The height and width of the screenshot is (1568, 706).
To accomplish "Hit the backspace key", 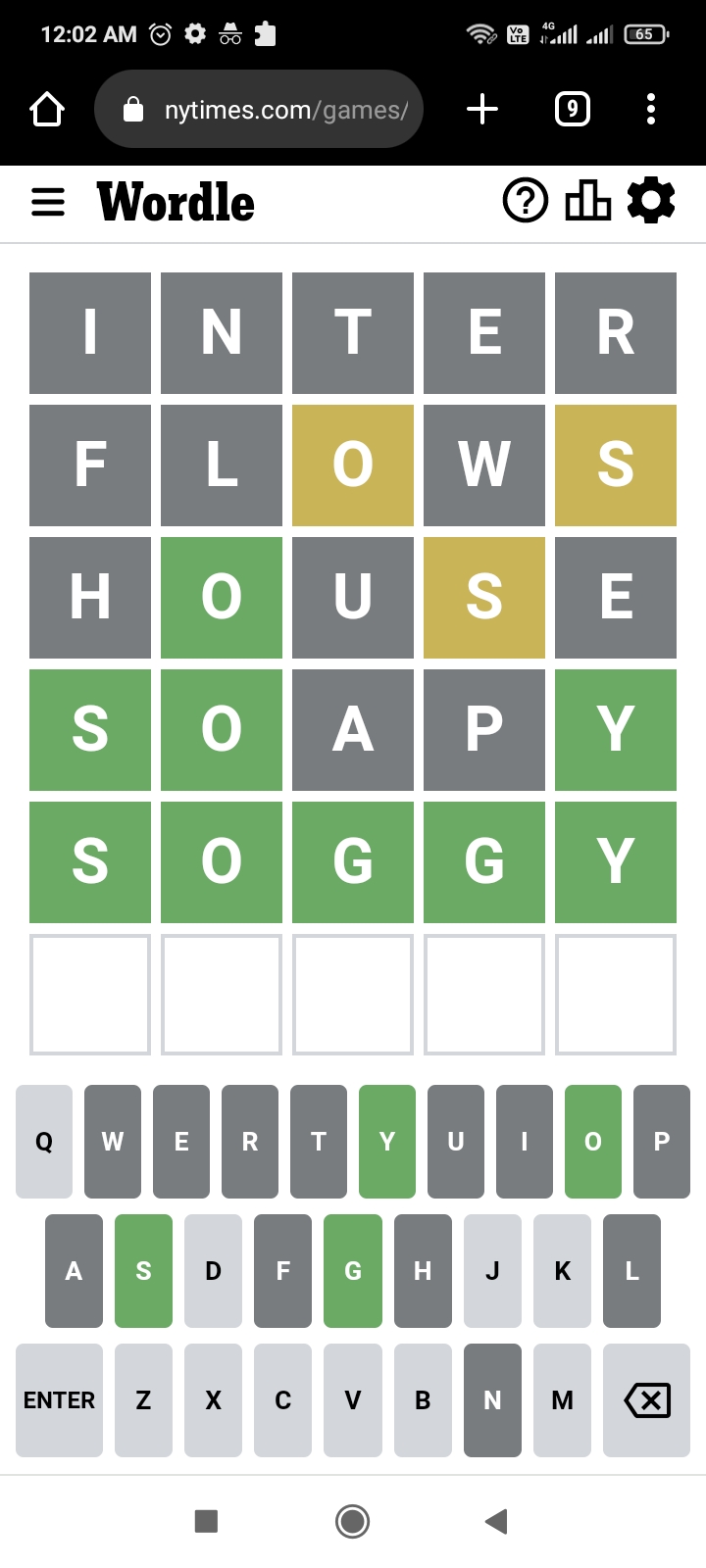I will coord(647,1400).
